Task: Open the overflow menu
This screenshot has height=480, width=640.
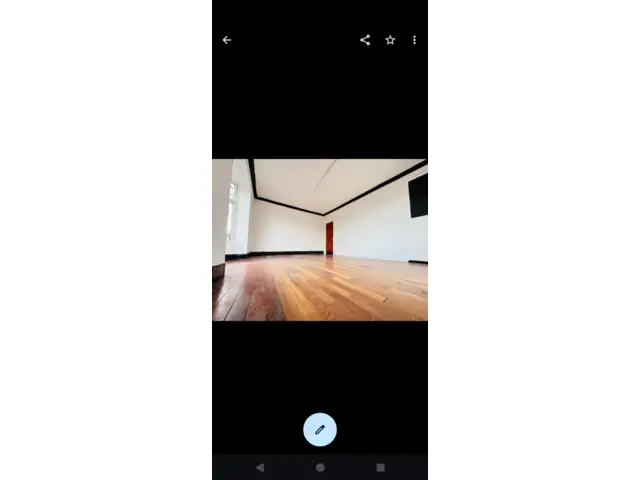Action: point(414,40)
